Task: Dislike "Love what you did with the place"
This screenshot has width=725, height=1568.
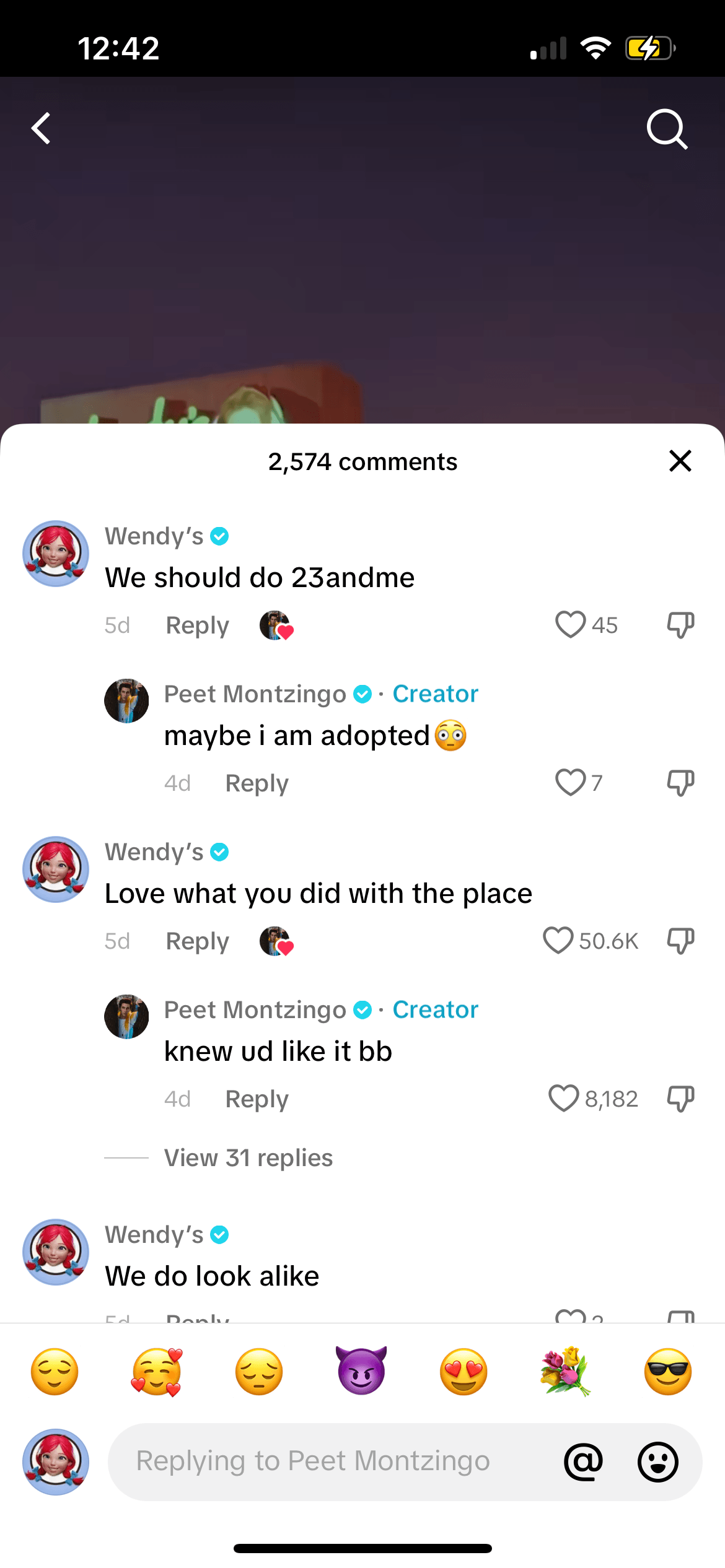Action: 680,941
